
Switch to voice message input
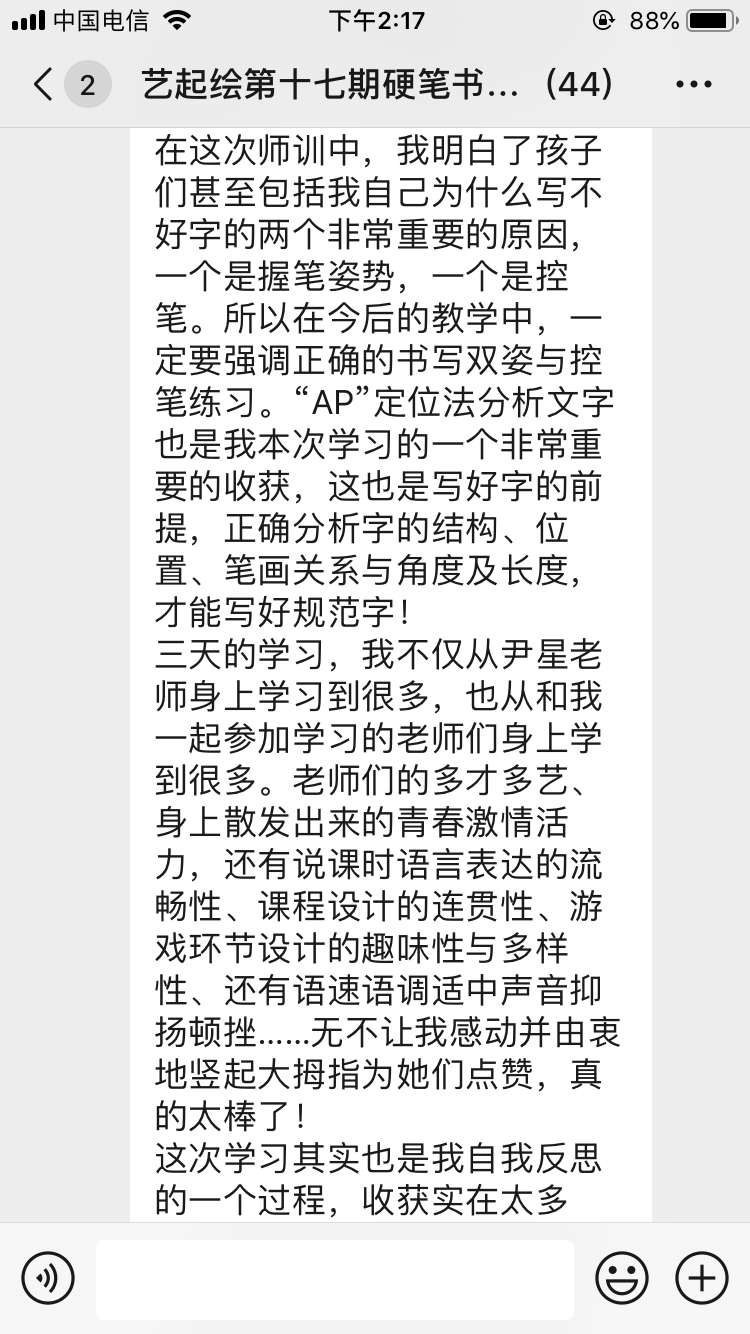tap(48, 1278)
